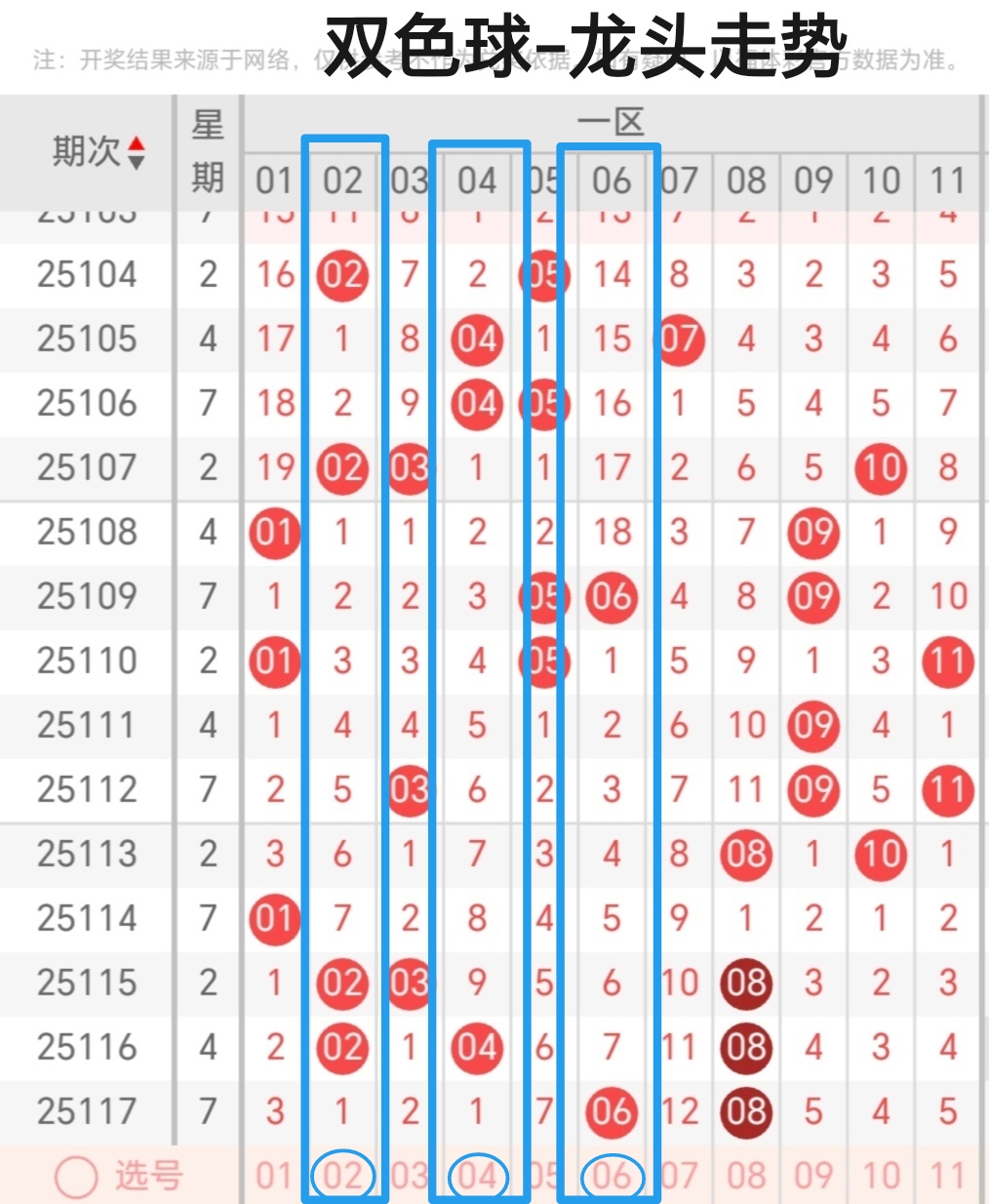
Task: Click the dark red ball 08 in row 25115
Action: click(746, 983)
